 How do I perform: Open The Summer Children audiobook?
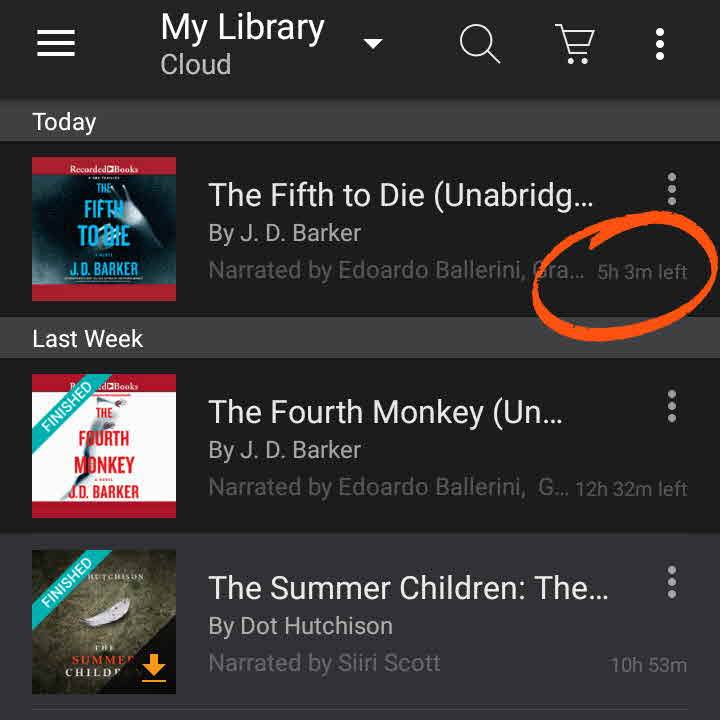click(x=408, y=588)
